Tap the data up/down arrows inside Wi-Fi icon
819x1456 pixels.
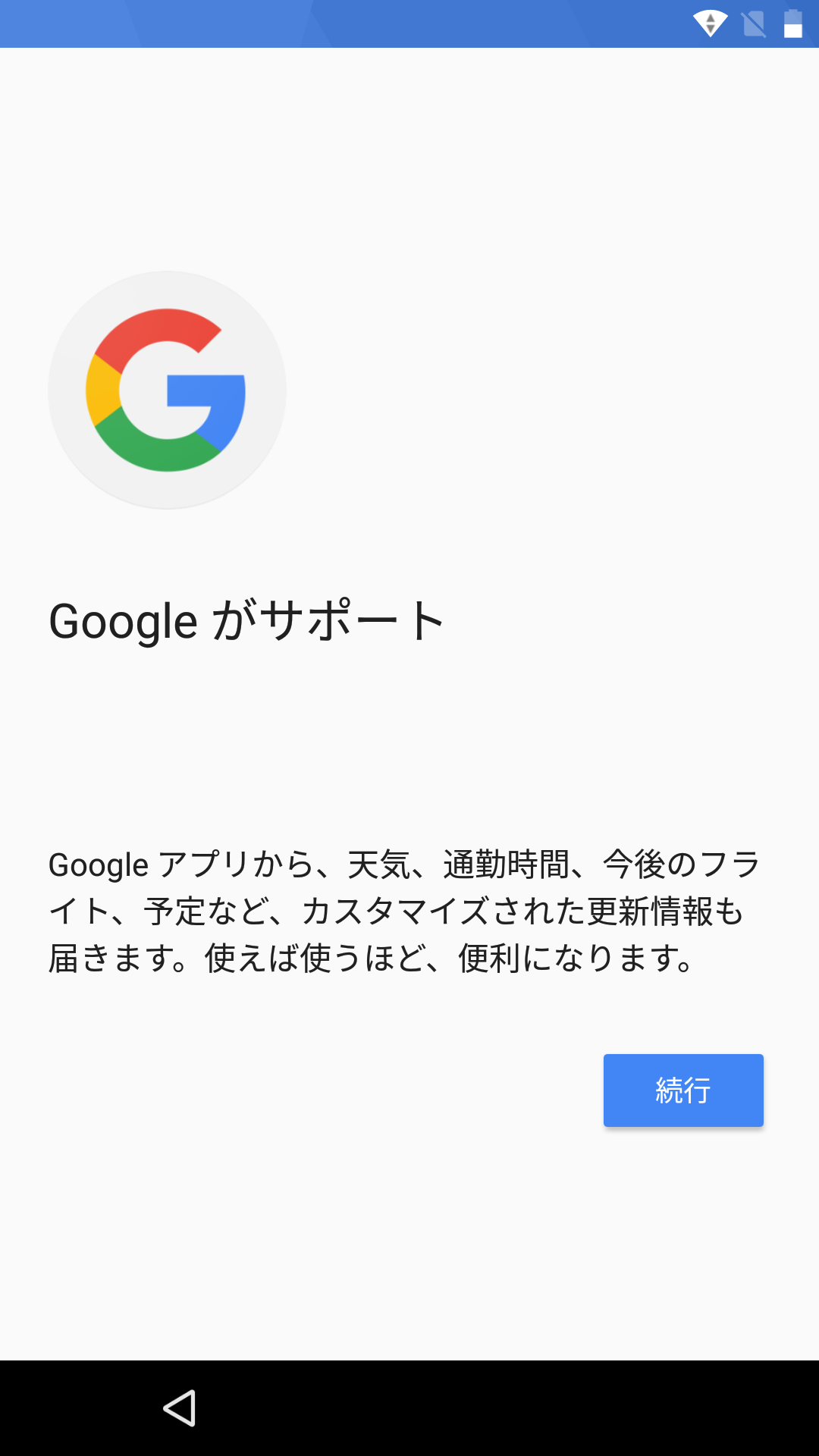(711, 24)
